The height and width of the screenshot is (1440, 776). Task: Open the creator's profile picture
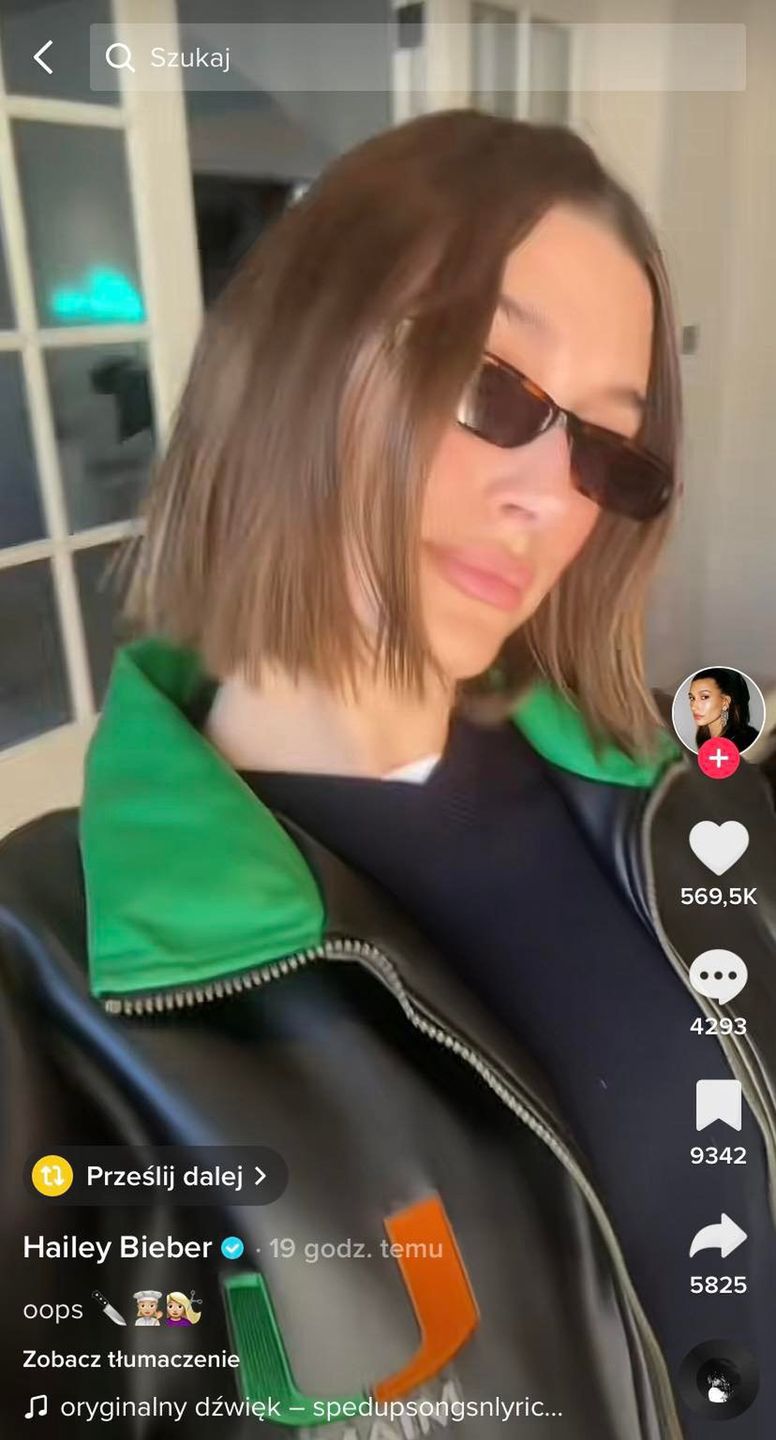coord(718,711)
